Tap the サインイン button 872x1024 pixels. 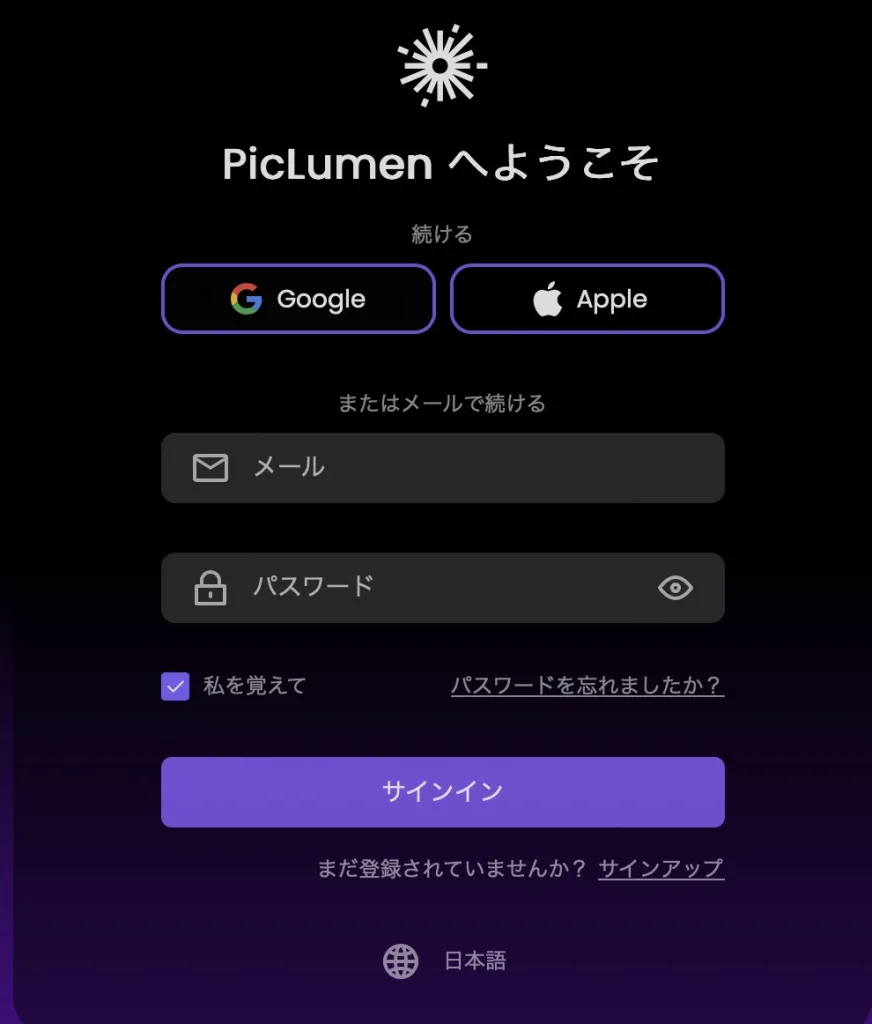tap(442, 792)
